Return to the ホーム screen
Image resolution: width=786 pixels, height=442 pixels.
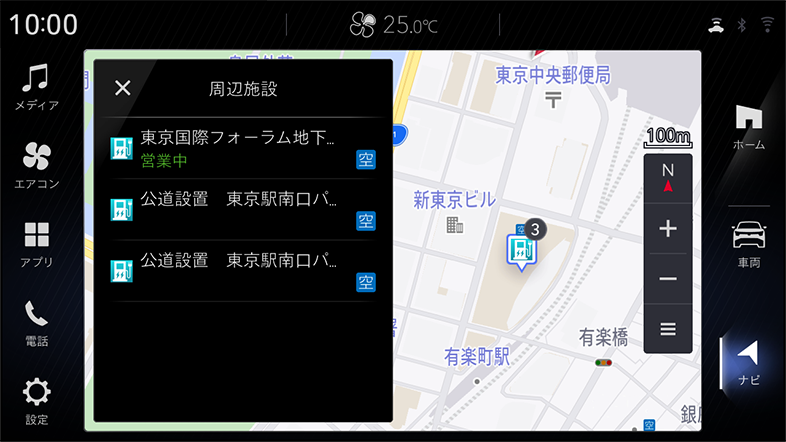pyautogui.click(x=749, y=126)
